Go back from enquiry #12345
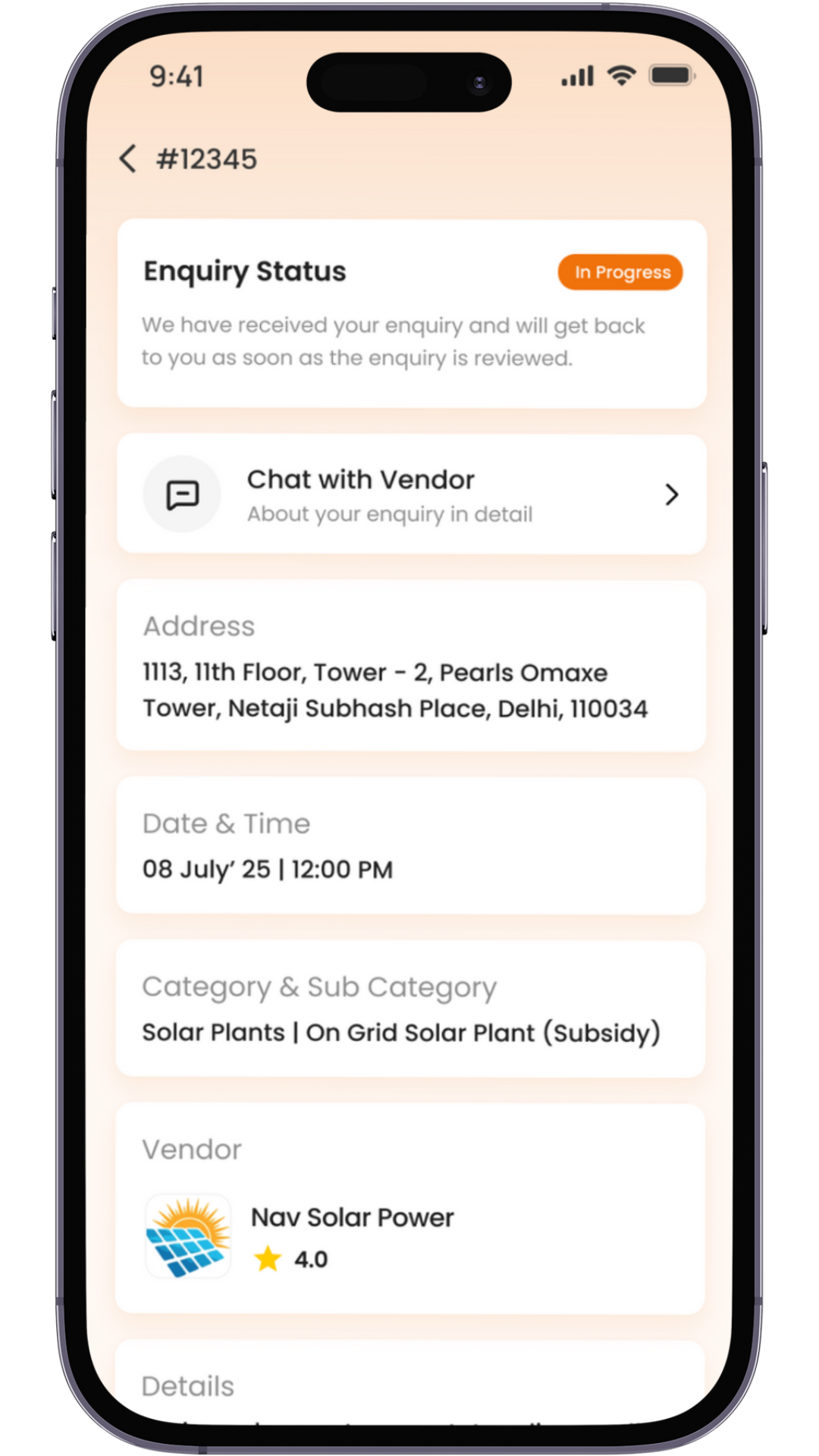The image size is (819, 1456). coord(127,159)
